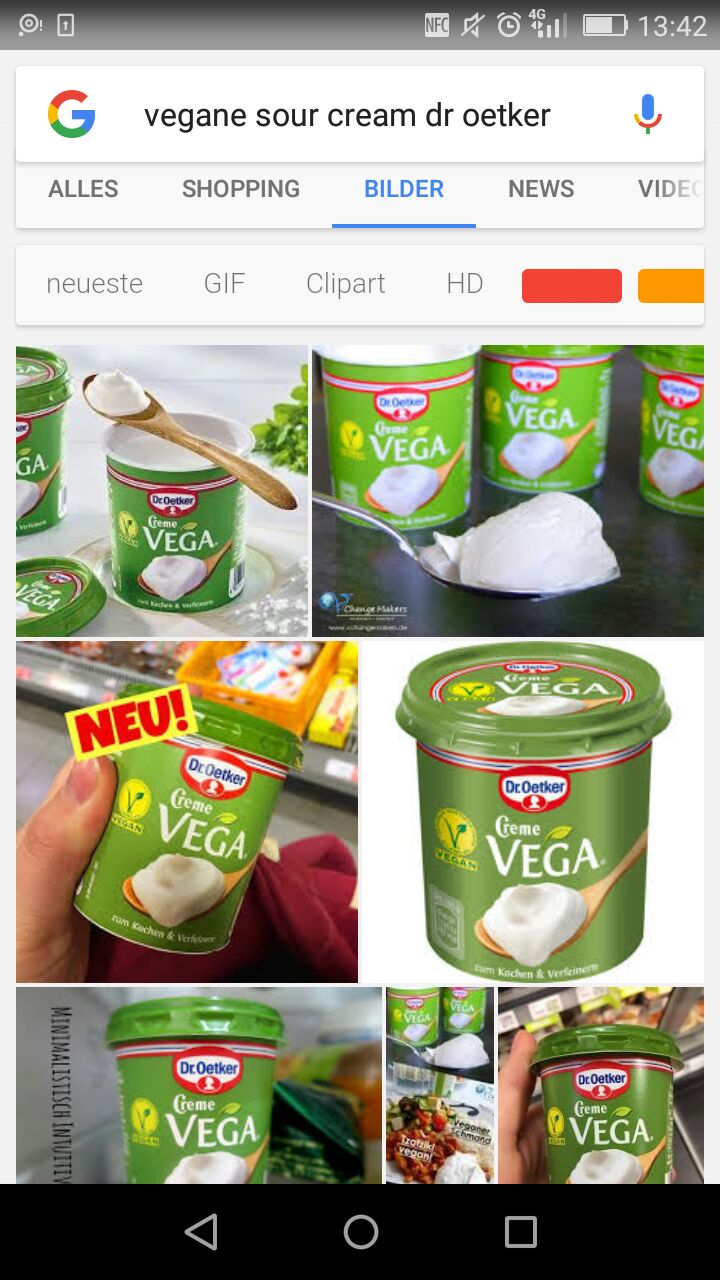
Task: Apply the Clipart filter chip
Action: point(345,284)
